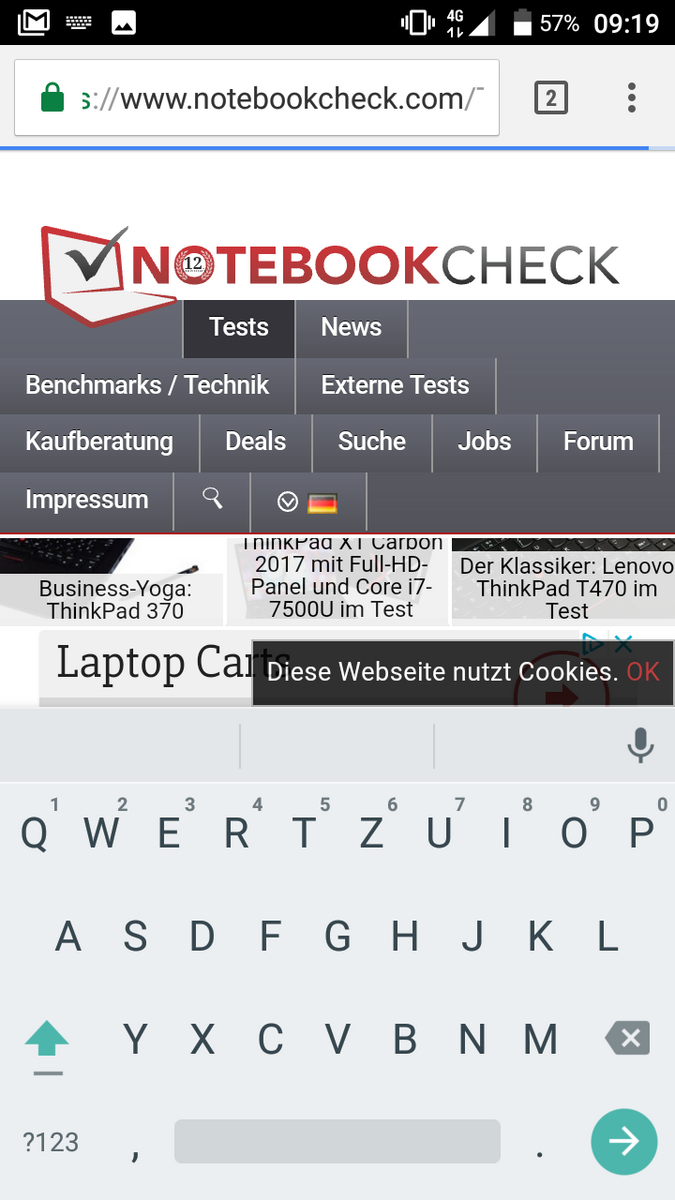View the Deals page
This screenshot has width=675, height=1200.
pyautogui.click(x=255, y=442)
